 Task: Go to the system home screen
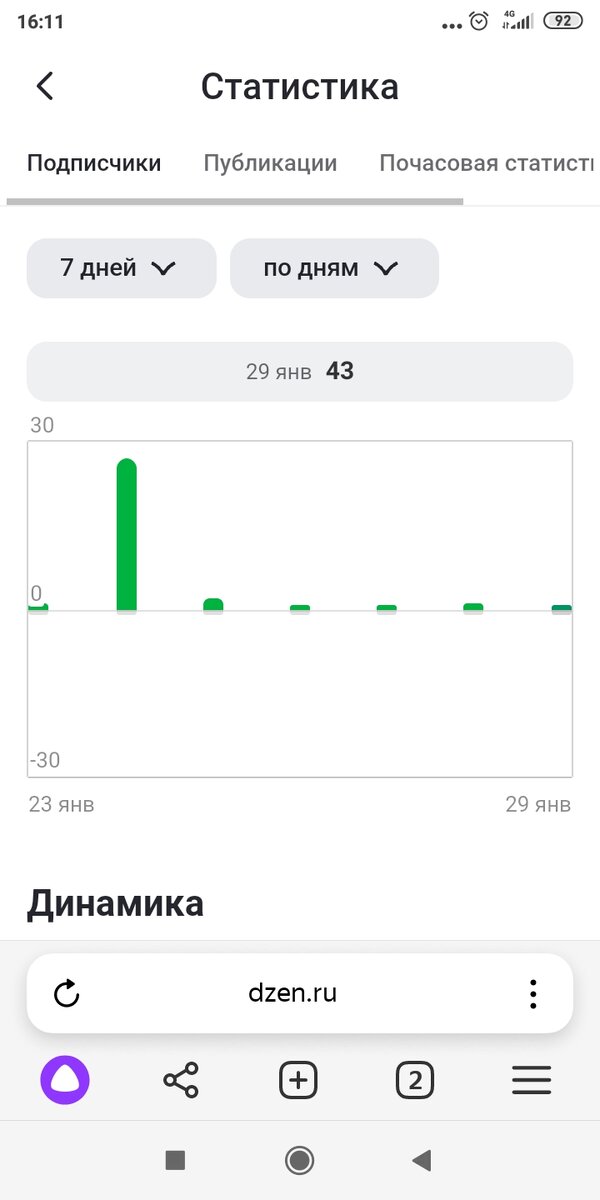[x=299, y=1160]
